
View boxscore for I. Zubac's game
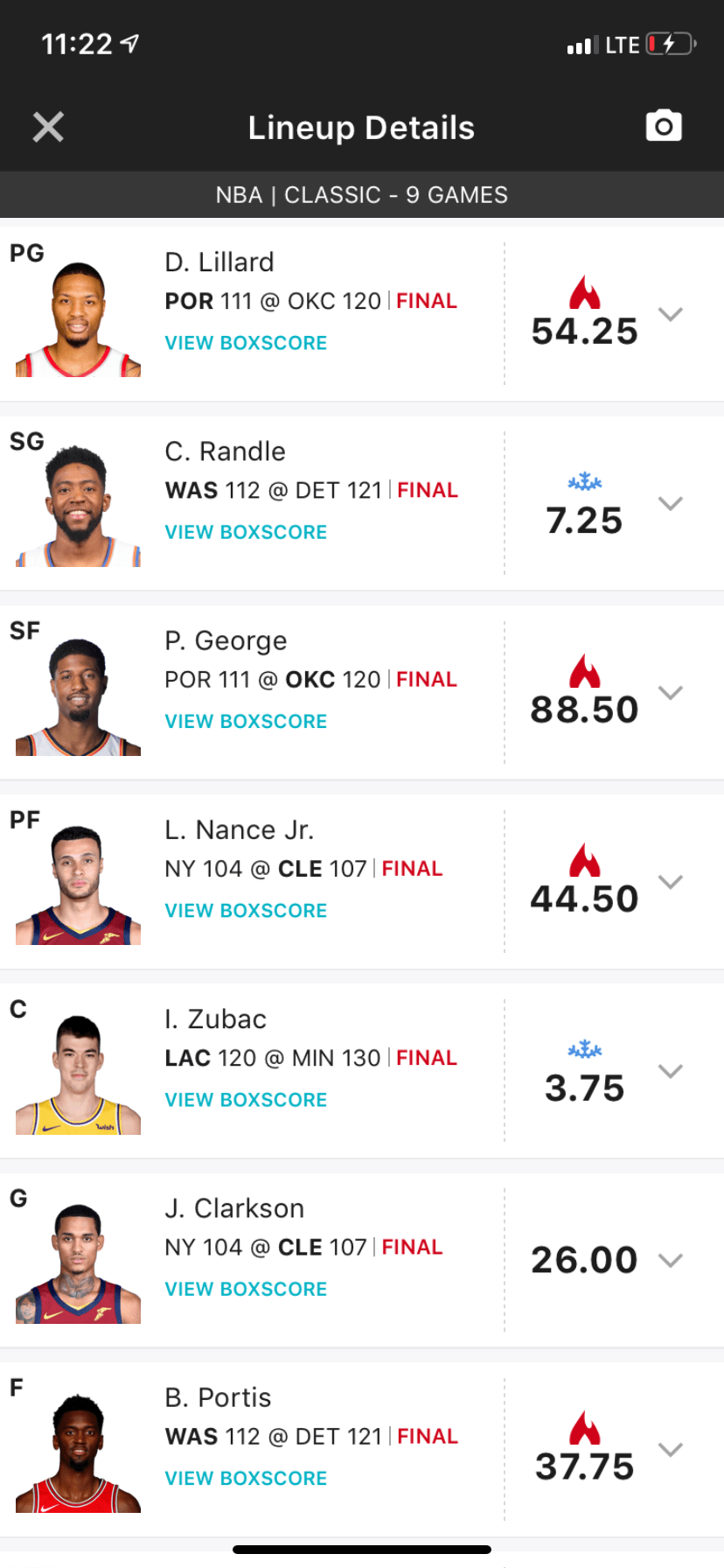tap(246, 1100)
